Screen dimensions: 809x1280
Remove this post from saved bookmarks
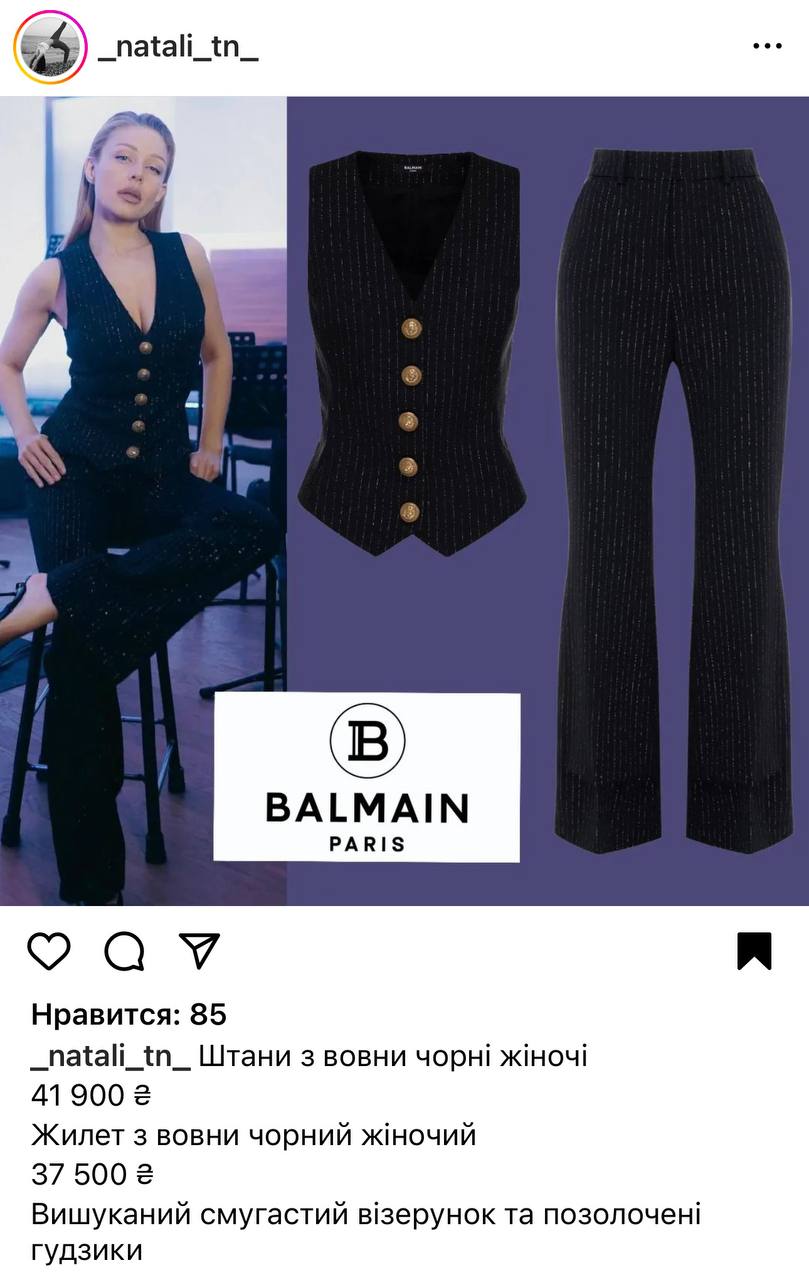click(755, 951)
